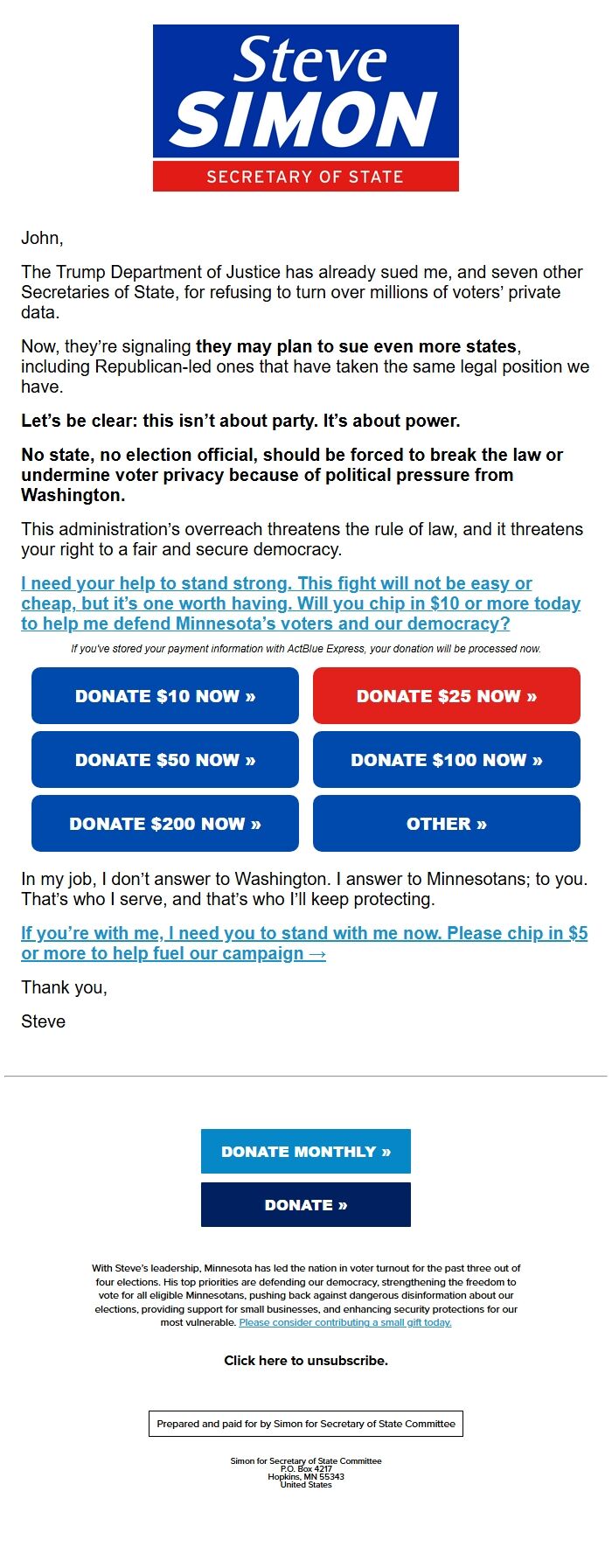Tap the DONATE MONTHLY button

tap(306, 1152)
